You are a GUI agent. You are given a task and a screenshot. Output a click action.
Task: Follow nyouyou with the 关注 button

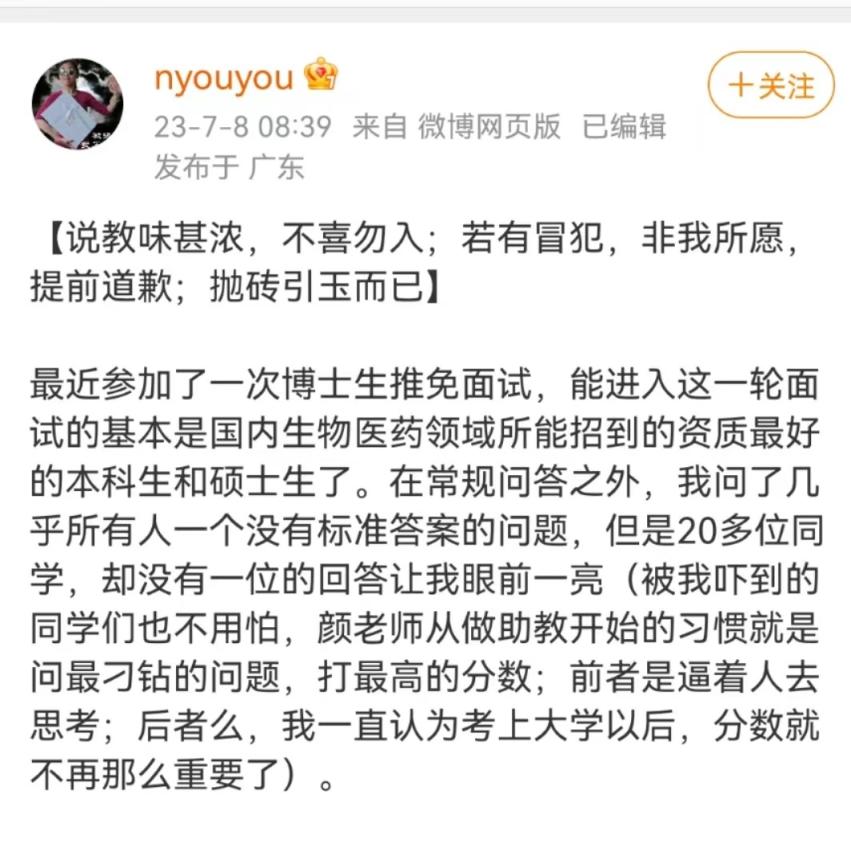[770, 86]
